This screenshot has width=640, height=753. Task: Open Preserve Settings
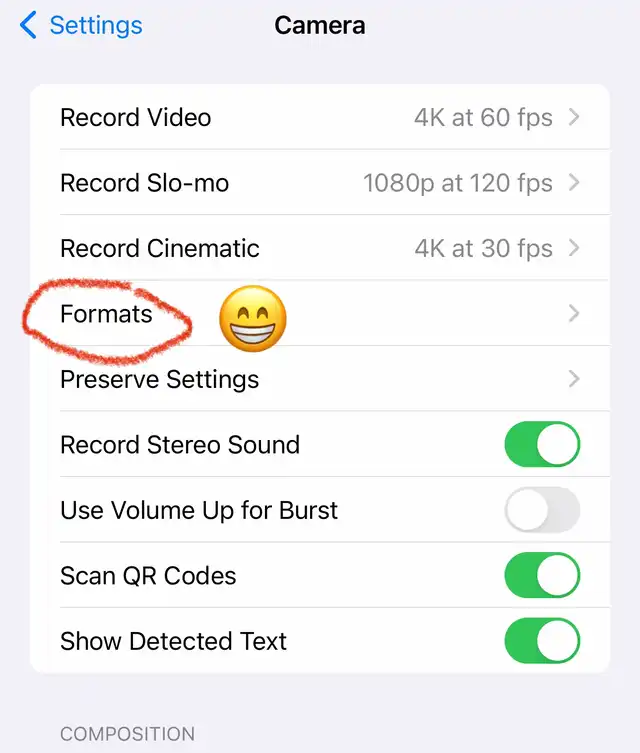320,380
